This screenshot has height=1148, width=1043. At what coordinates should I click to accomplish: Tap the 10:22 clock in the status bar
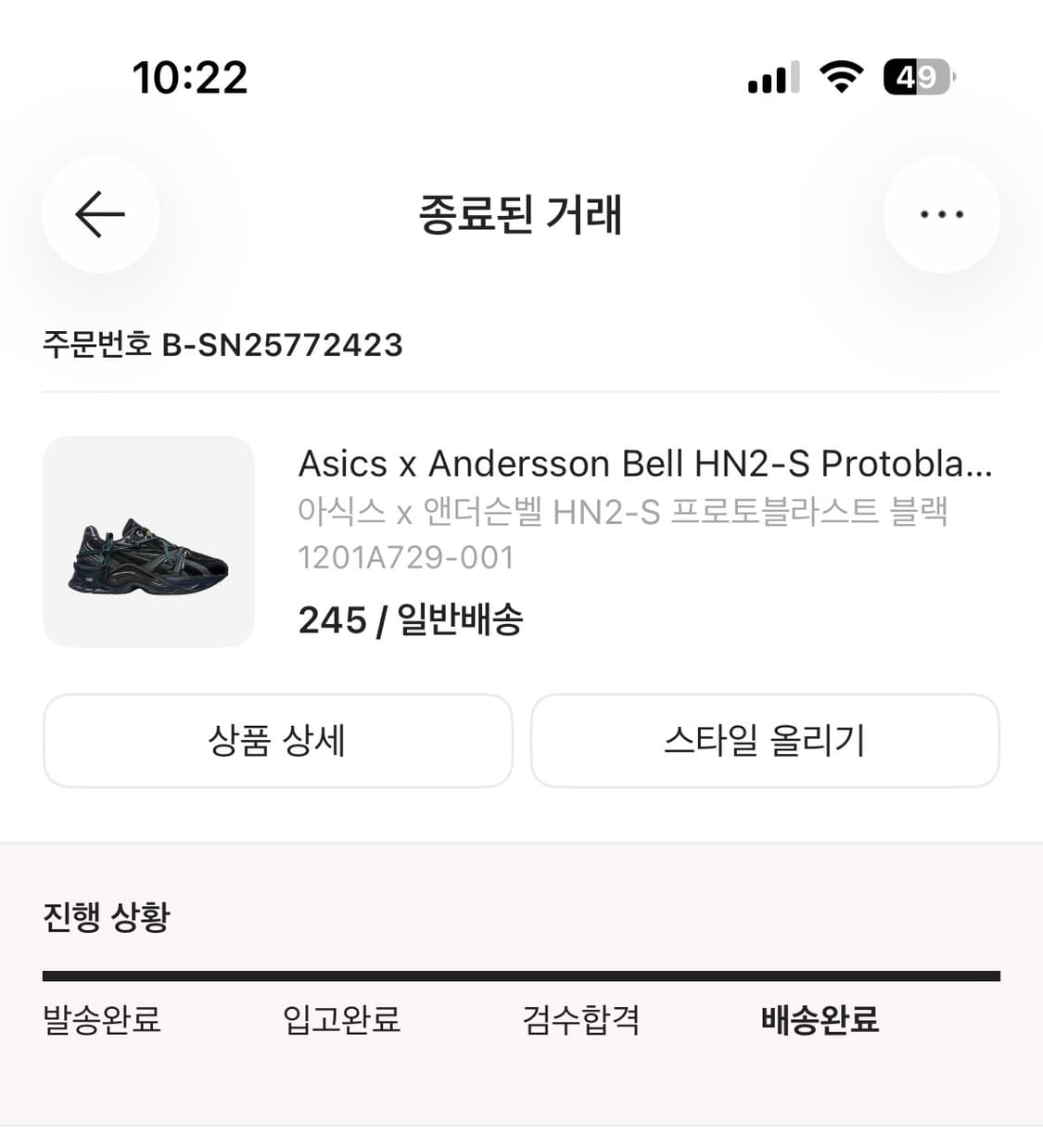190,78
